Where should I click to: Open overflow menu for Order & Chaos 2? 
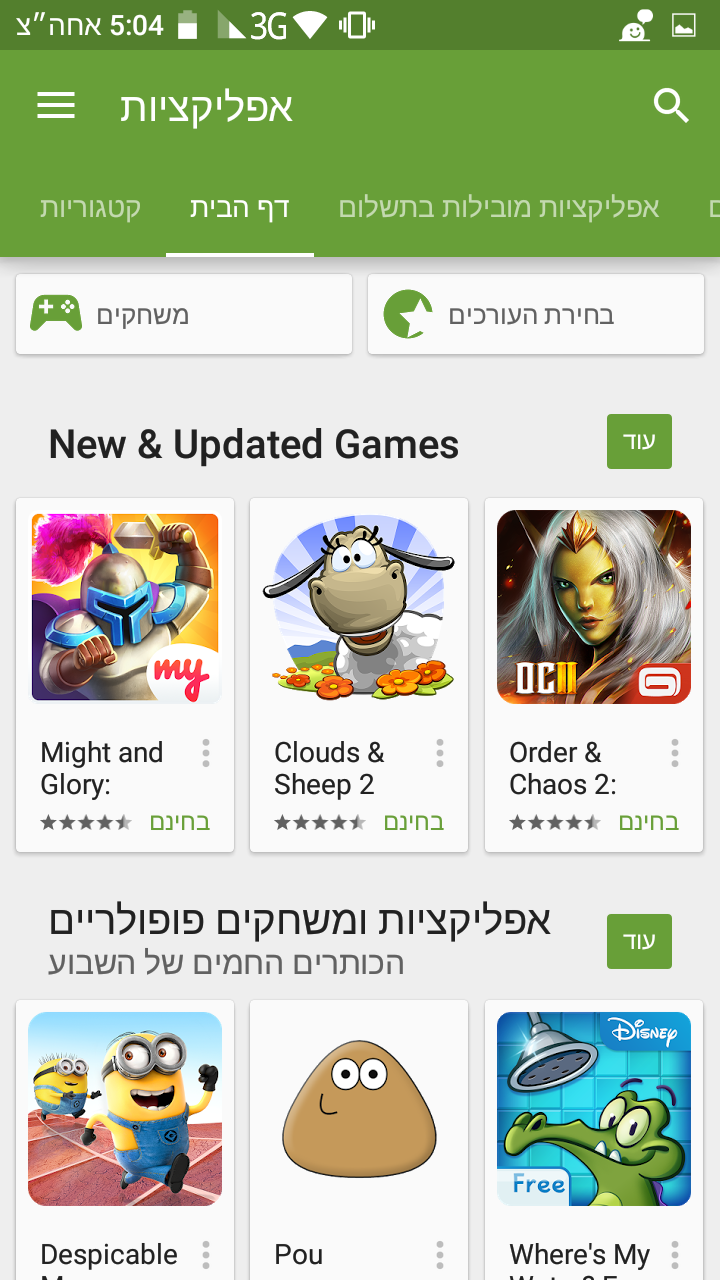(675, 753)
